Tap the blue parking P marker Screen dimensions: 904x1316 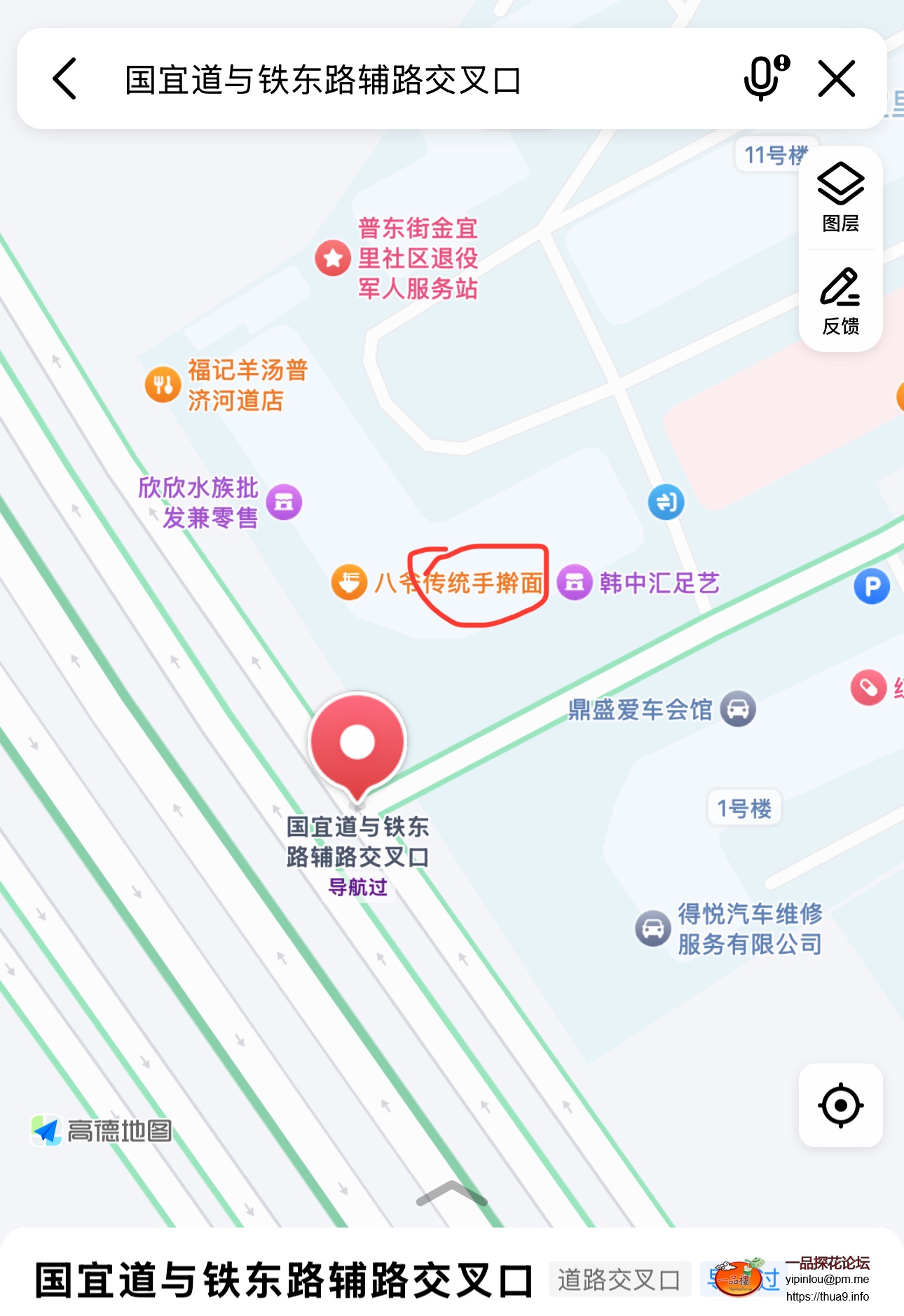[x=872, y=587]
